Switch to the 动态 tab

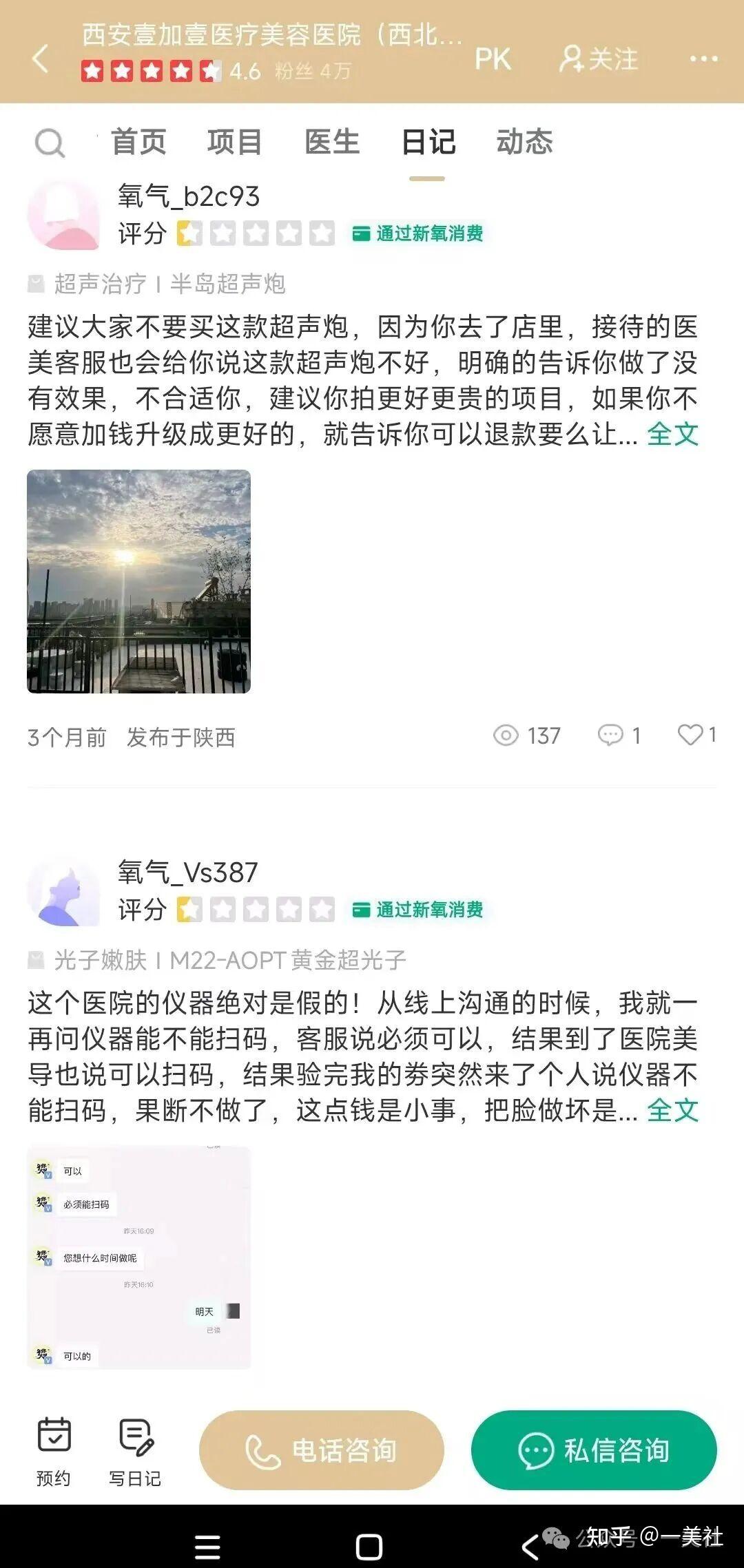tap(526, 143)
